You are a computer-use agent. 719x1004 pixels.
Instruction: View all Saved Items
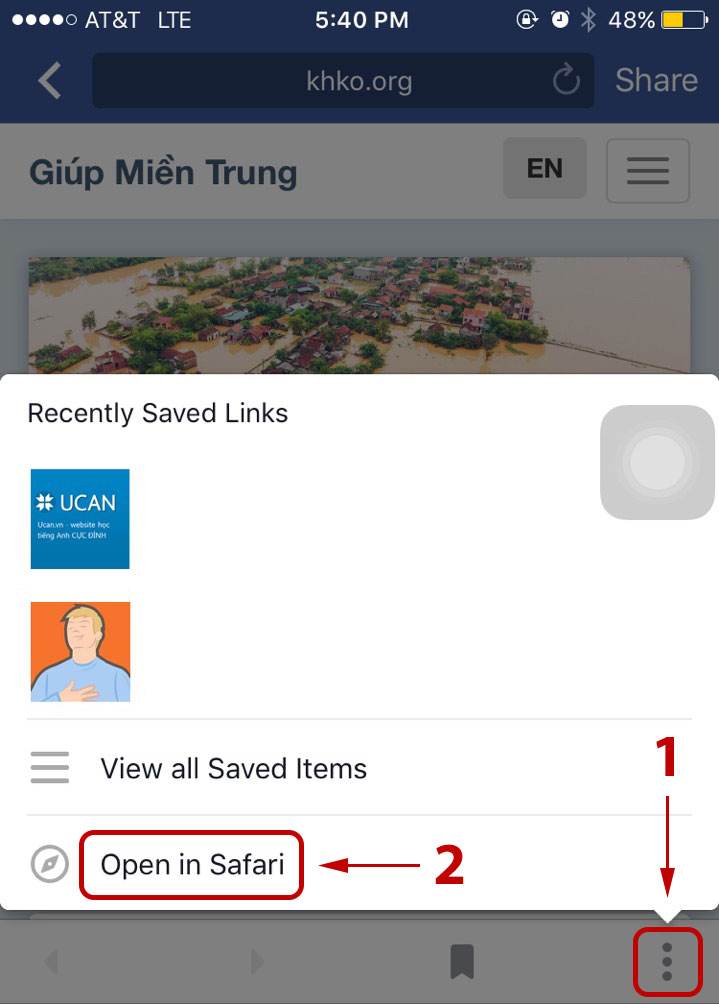tap(233, 768)
